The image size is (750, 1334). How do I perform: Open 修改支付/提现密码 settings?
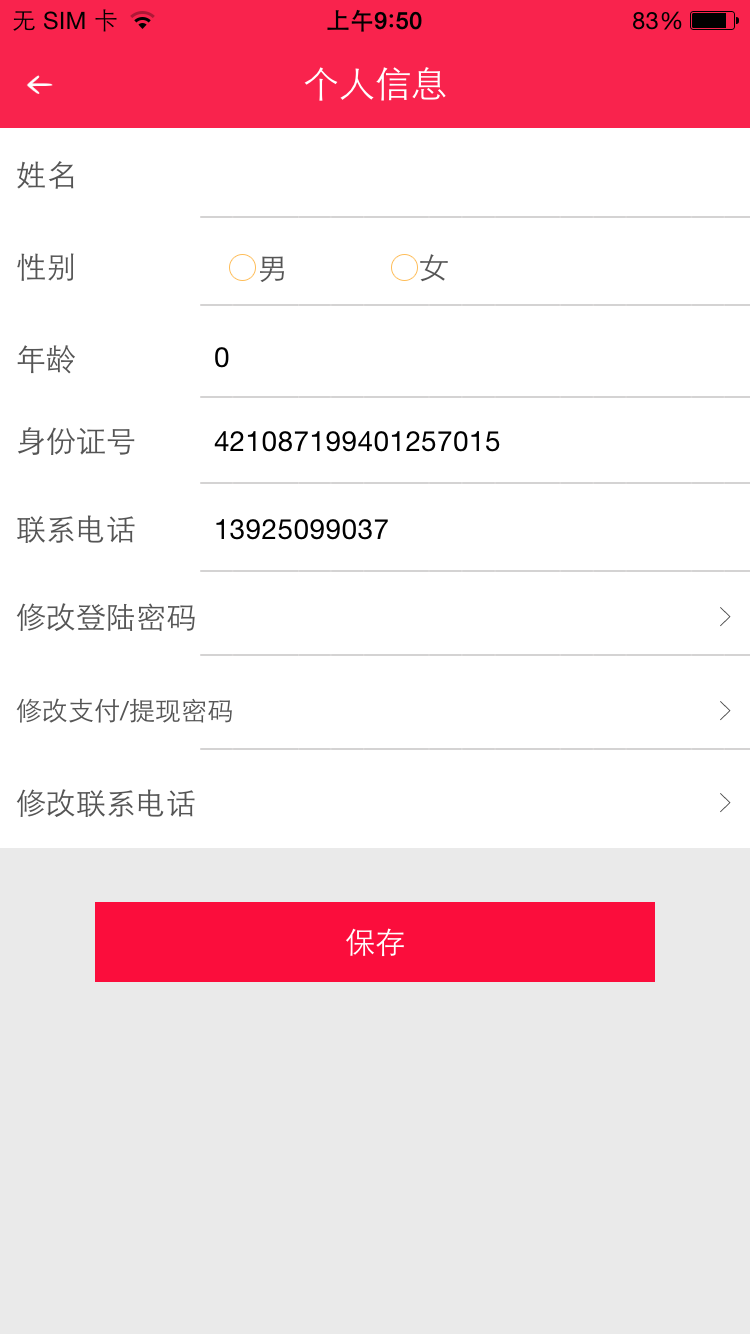[x=375, y=710]
